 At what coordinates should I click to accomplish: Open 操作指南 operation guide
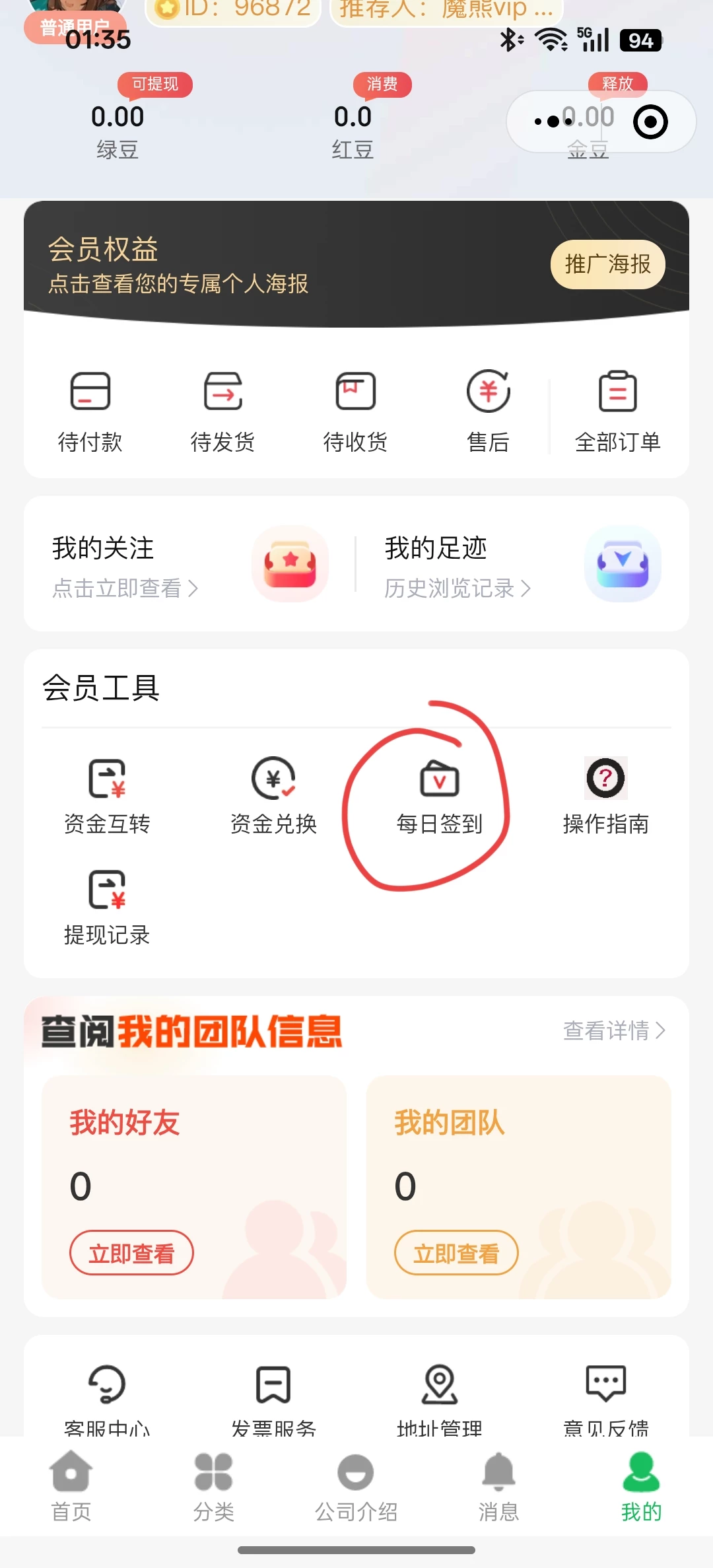(605, 797)
